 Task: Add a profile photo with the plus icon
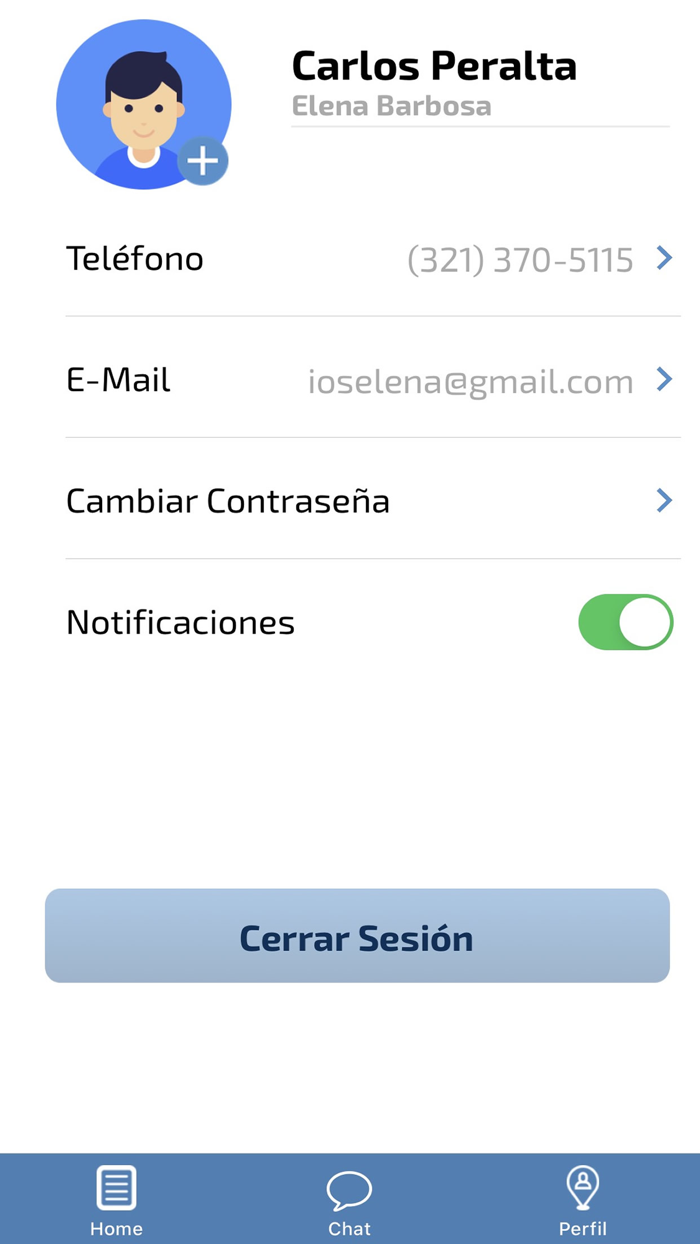coord(203,161)
